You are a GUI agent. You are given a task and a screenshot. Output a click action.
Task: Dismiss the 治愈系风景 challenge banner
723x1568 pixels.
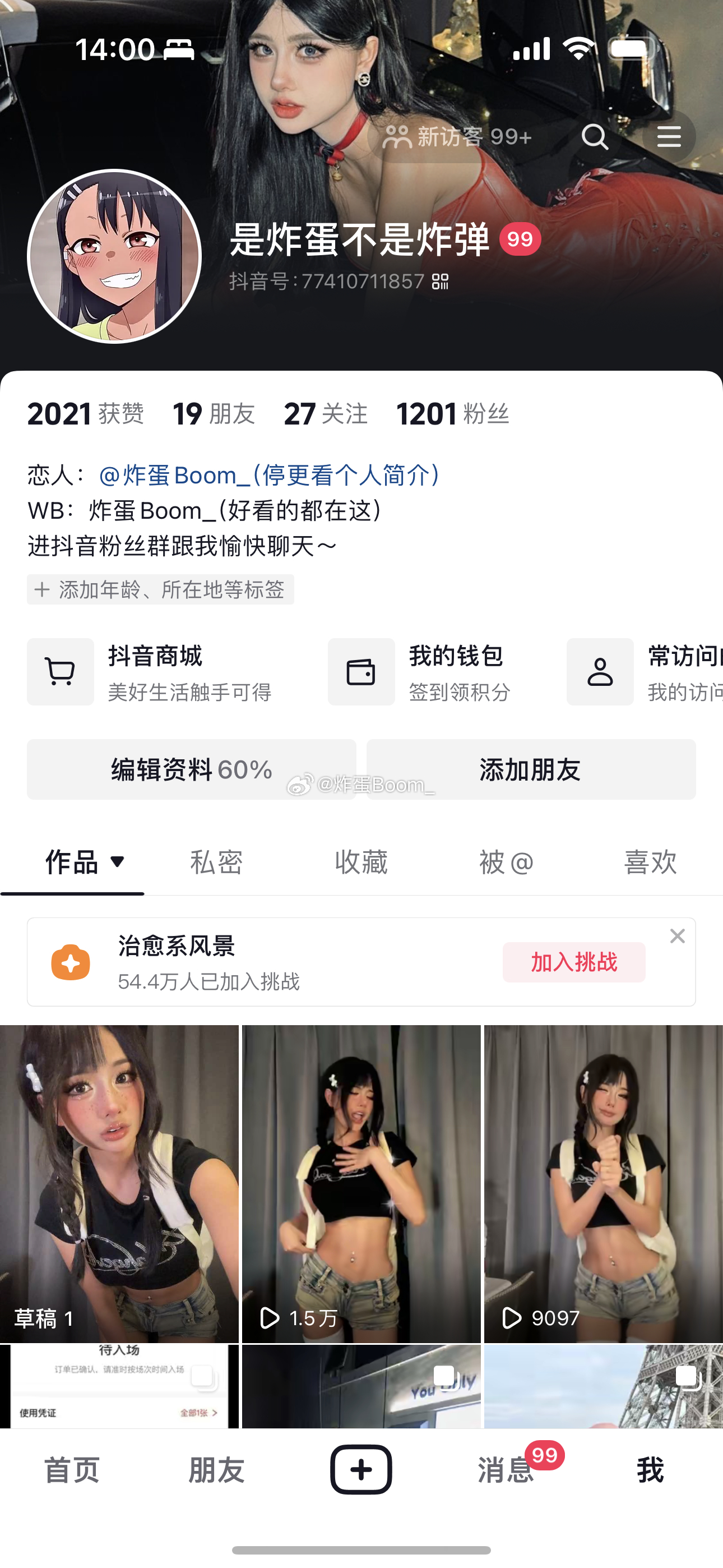(x=678, y=936)
